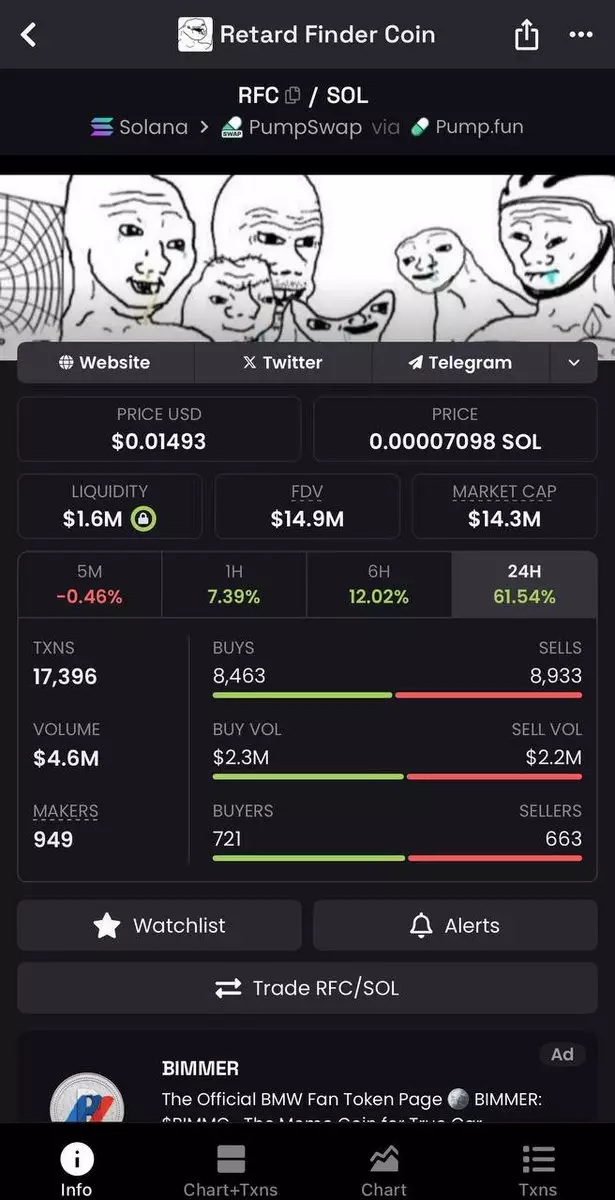Open the token's Twitter page
615x1200 pixels.
click(283, 363)
